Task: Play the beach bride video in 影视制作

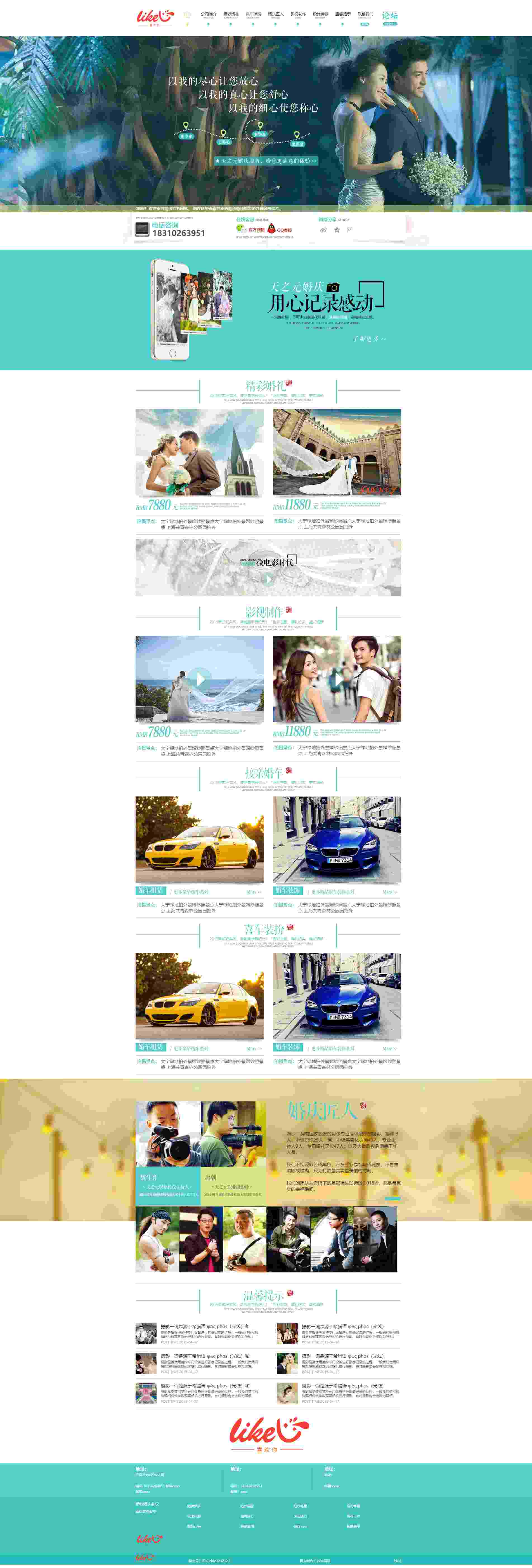Action: coord(200,678)
